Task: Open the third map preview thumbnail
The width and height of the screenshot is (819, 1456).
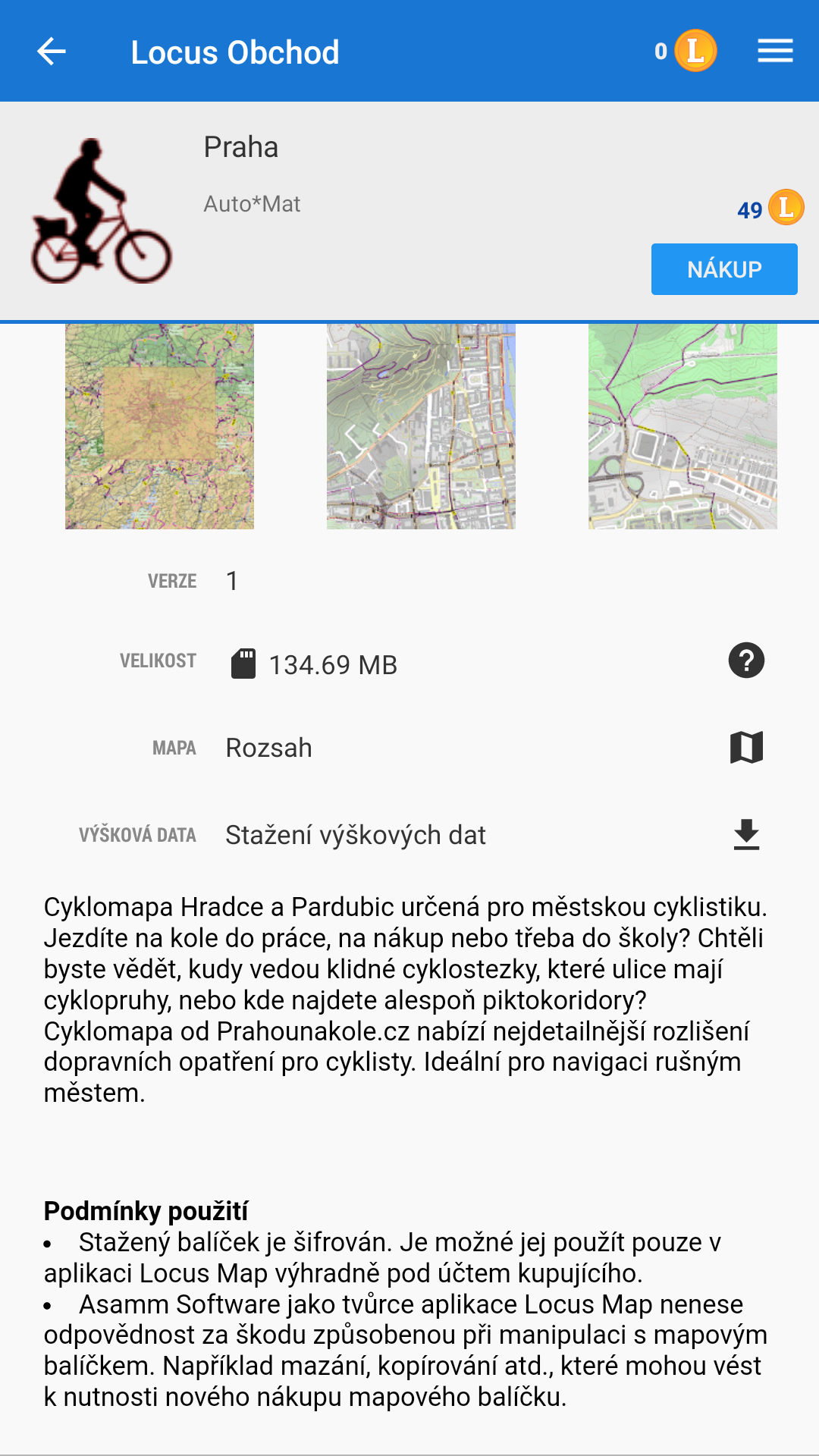Action: tap(682, 426)
